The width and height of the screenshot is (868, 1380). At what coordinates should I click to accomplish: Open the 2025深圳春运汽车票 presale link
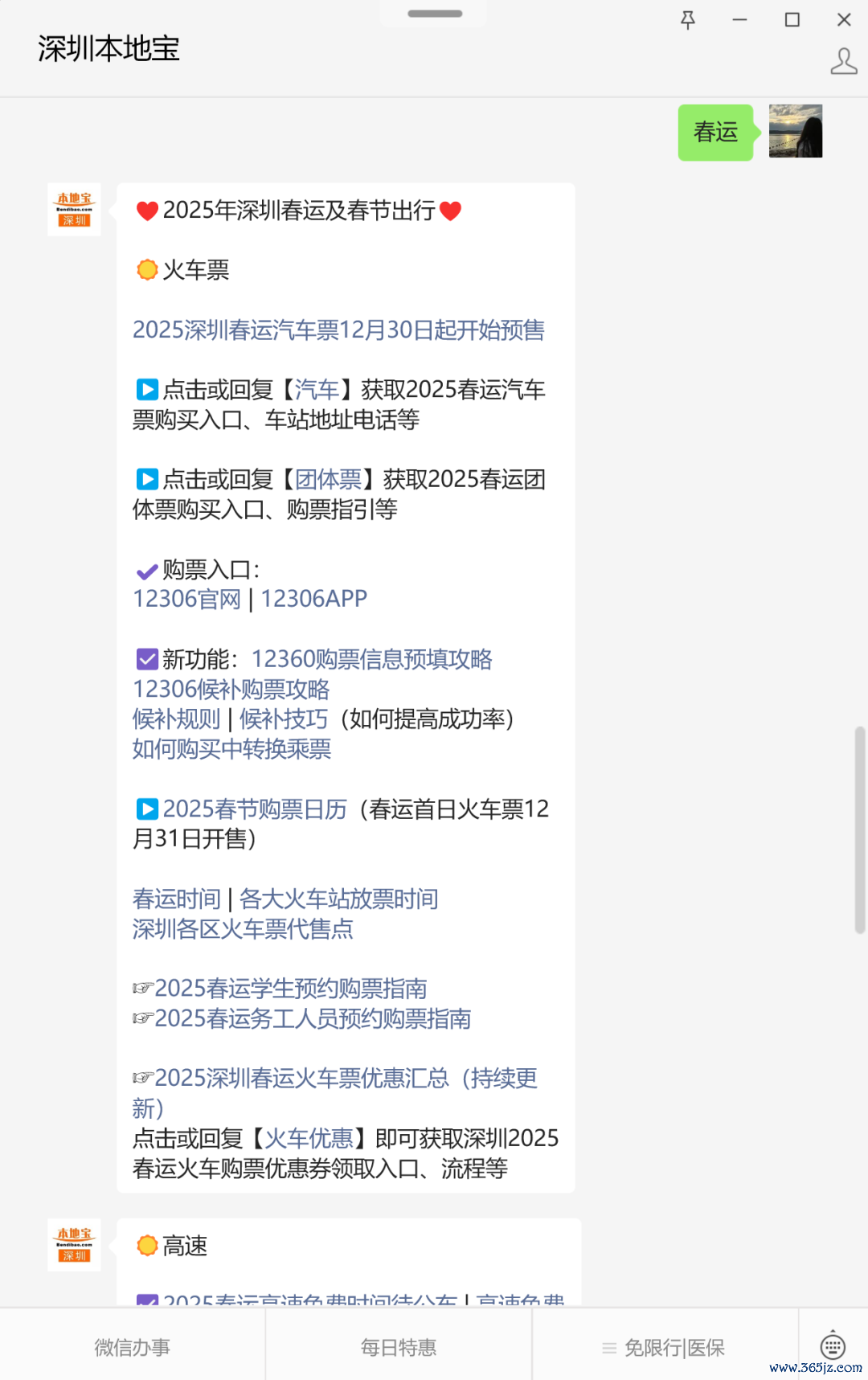(x=338, y=330)
